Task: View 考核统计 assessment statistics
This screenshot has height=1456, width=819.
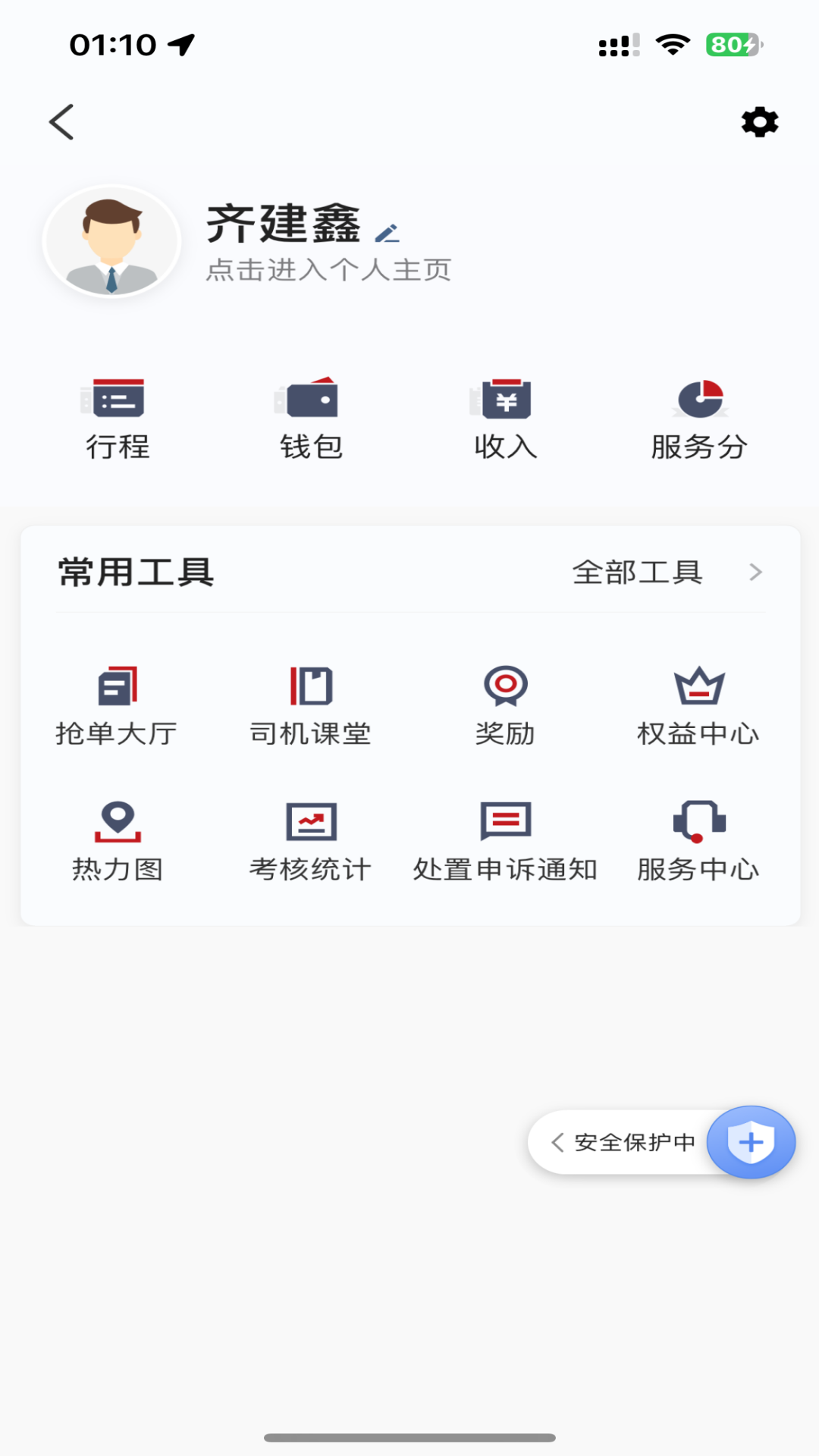Action: pyautogui.click(x=309, y=838)
